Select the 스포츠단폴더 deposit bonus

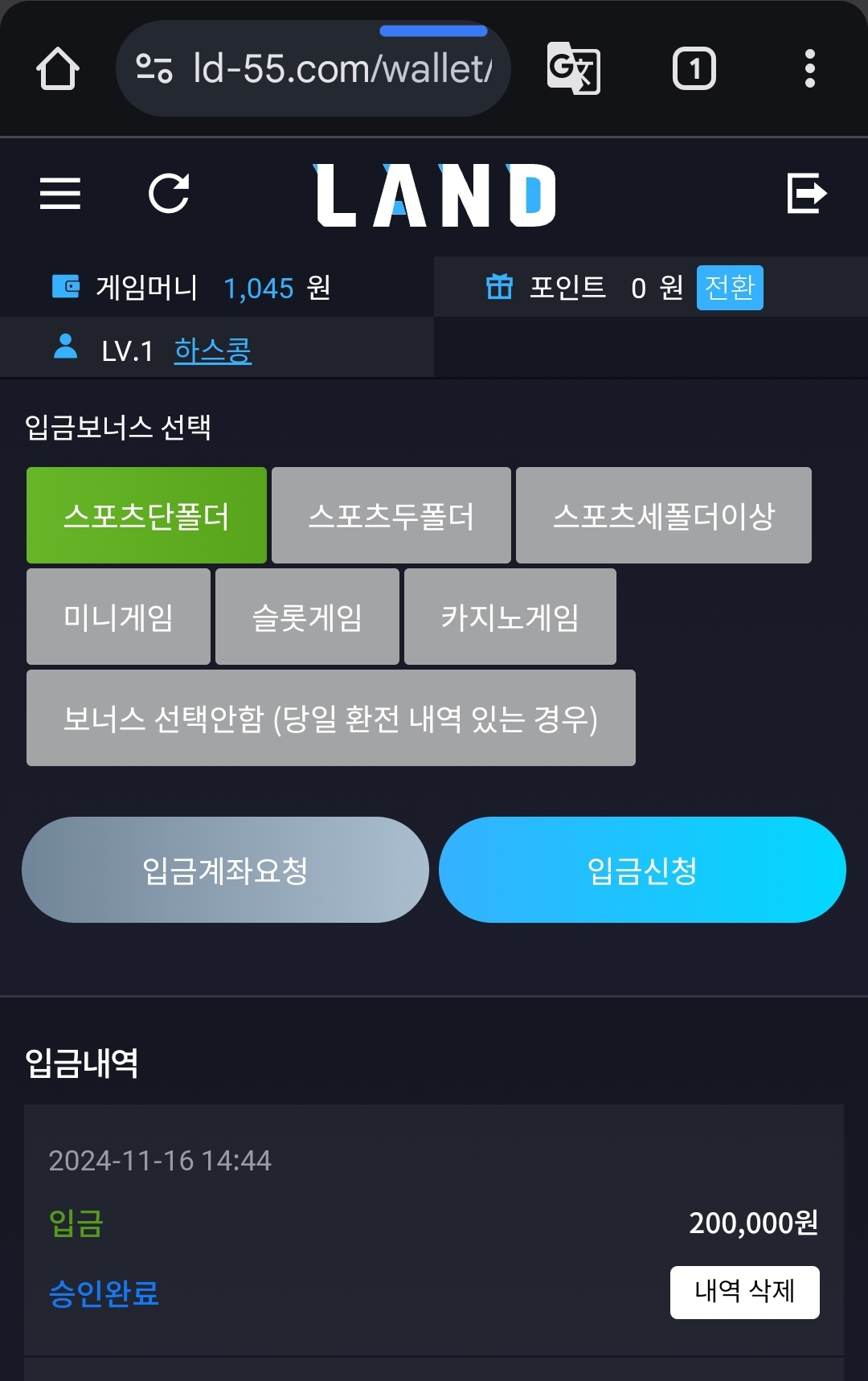[146, 515]
